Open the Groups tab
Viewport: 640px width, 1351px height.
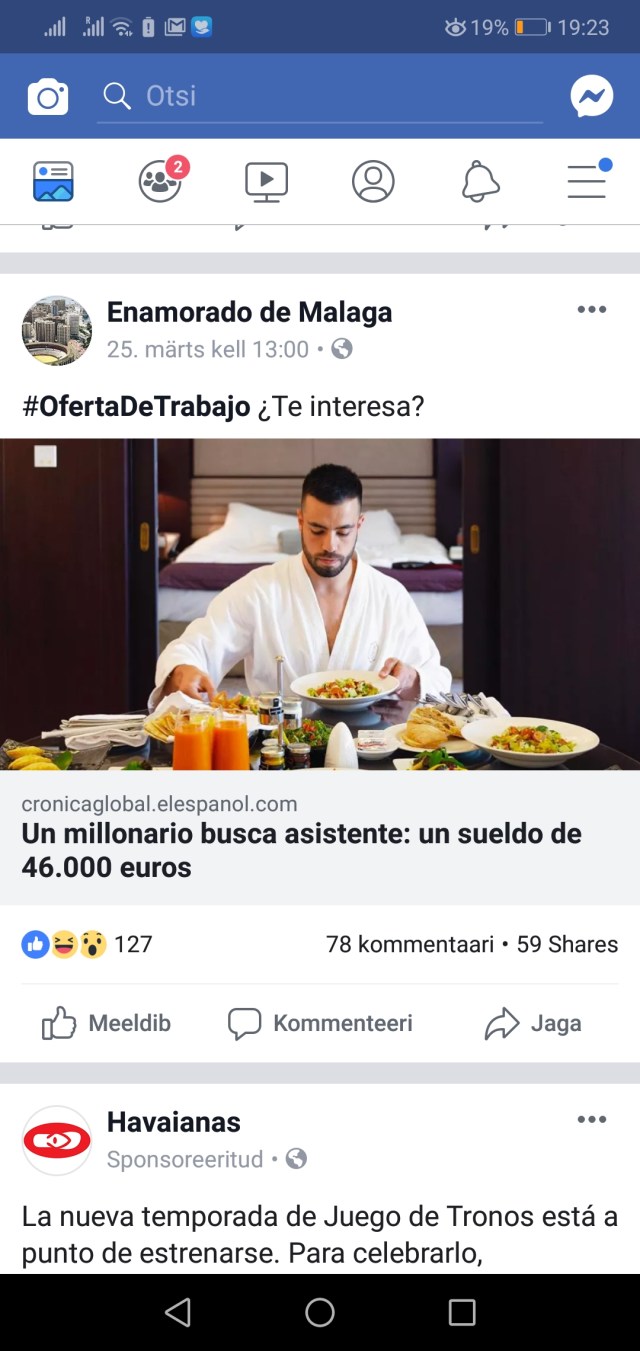coord(160,182)
